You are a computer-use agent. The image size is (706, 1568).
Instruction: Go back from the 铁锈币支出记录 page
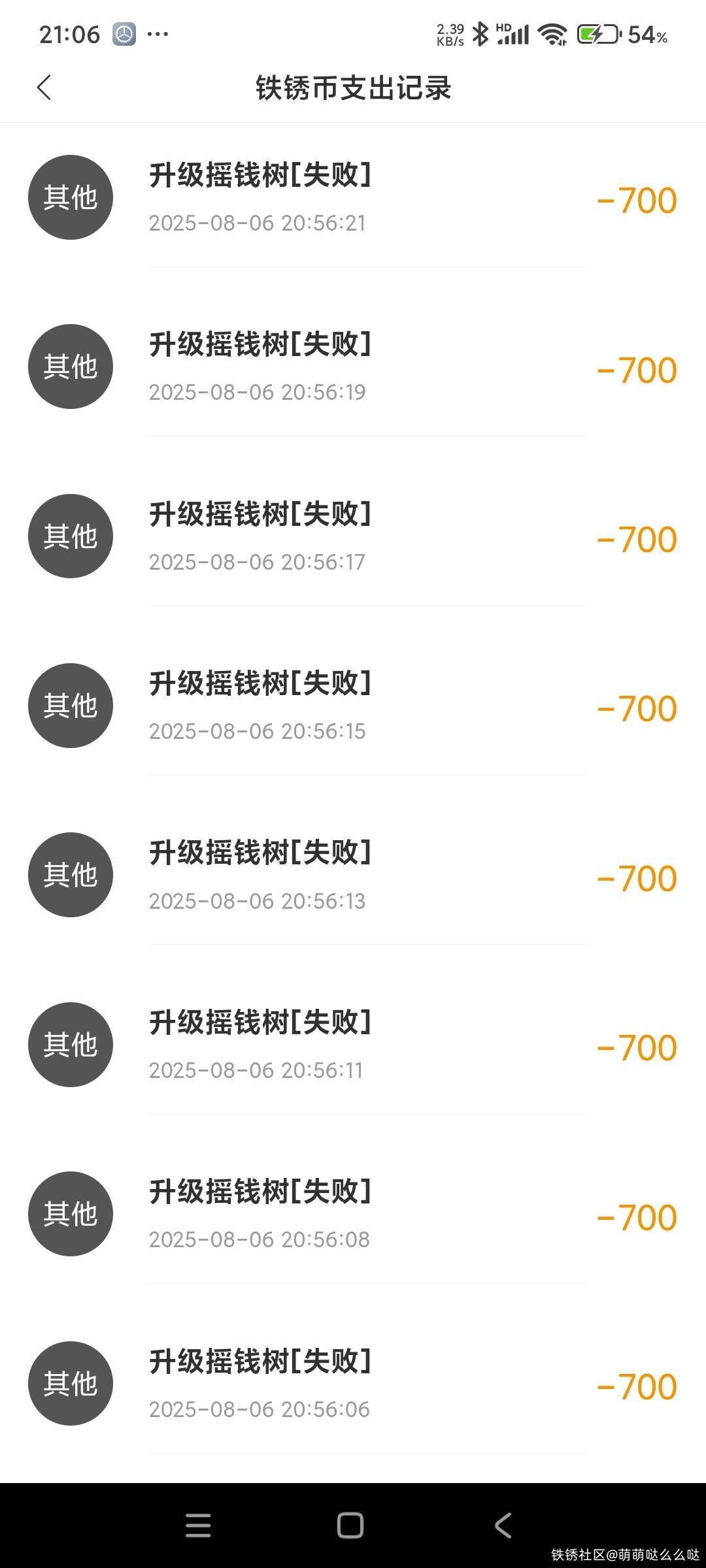pos(44,88)
